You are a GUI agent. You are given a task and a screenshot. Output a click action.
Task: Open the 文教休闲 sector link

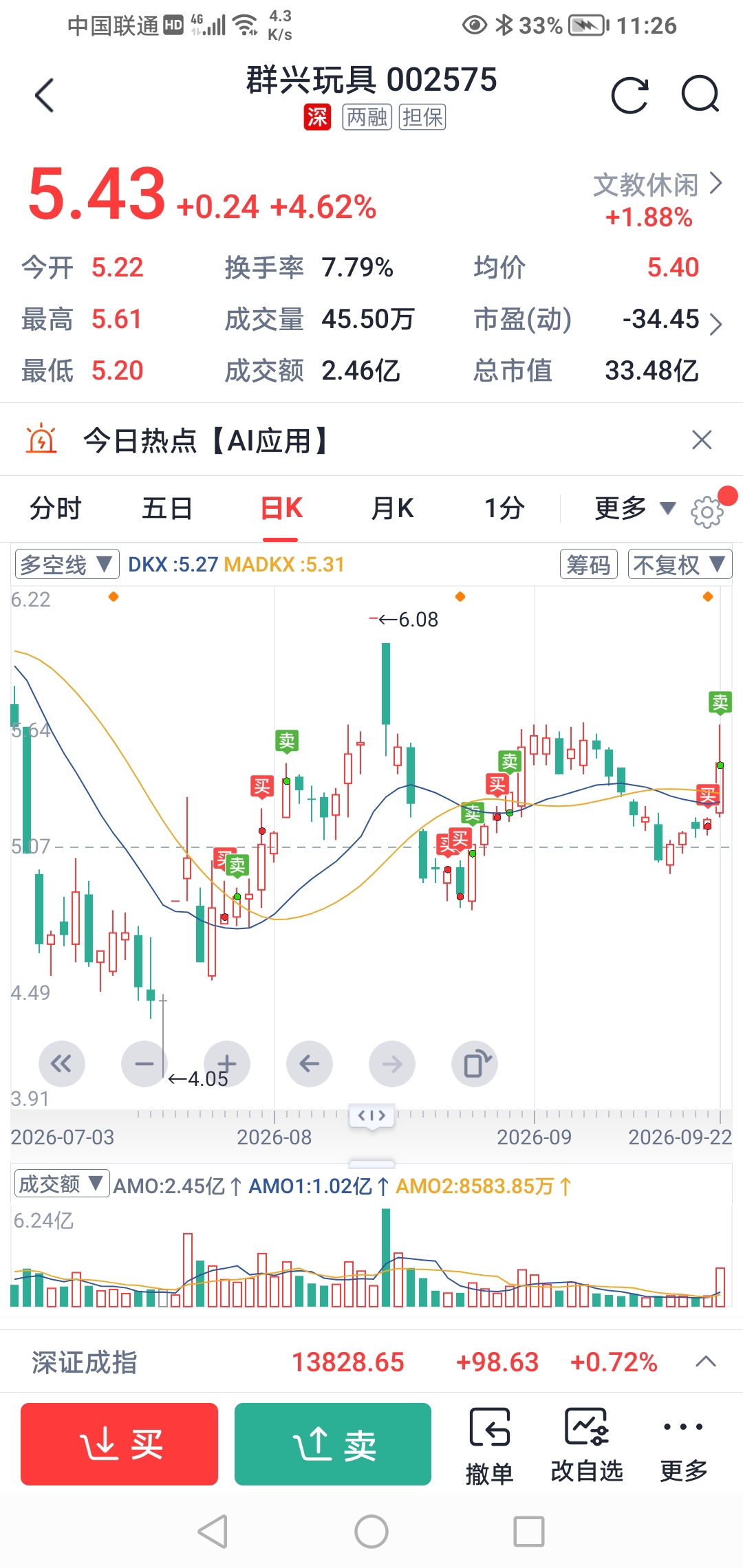(658, 184)
